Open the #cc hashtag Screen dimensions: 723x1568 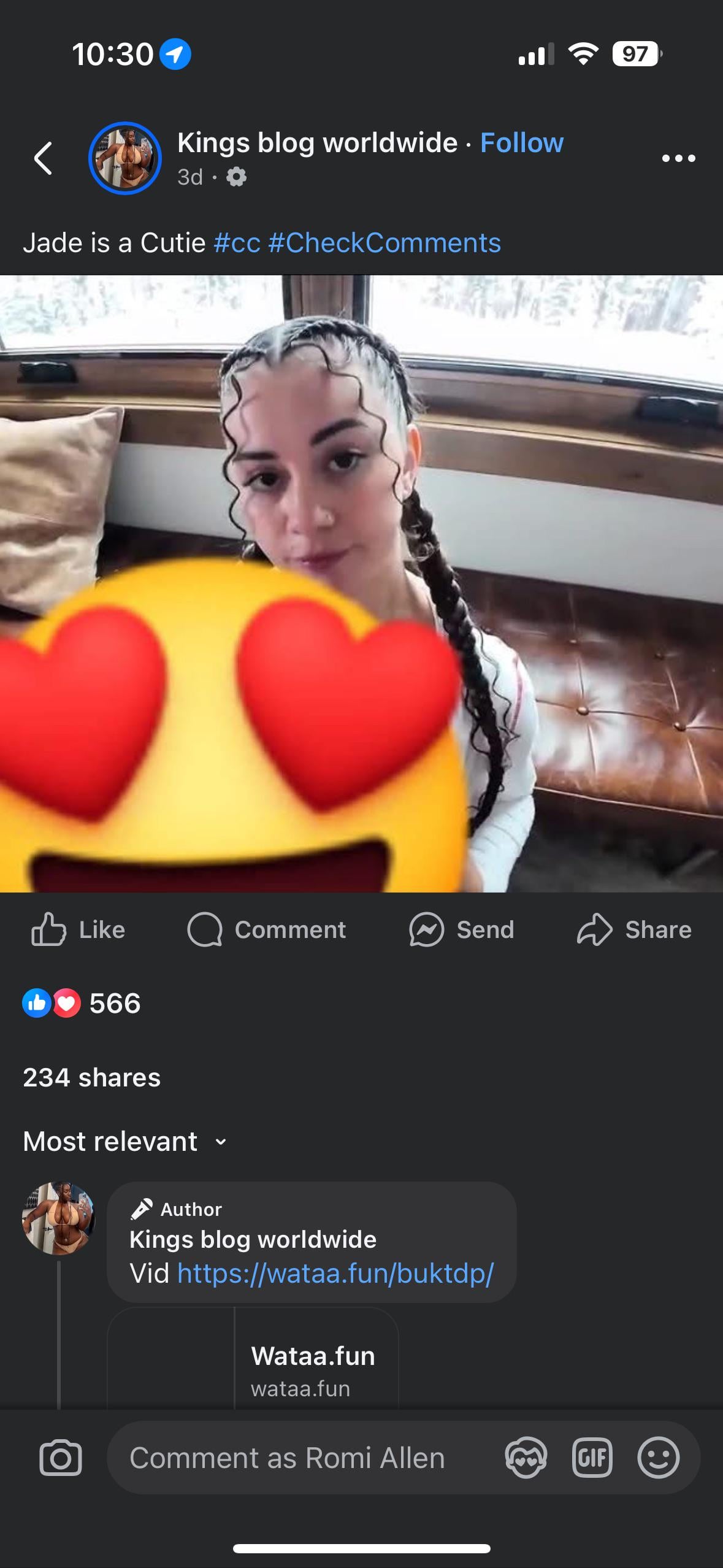pos(237,243)
